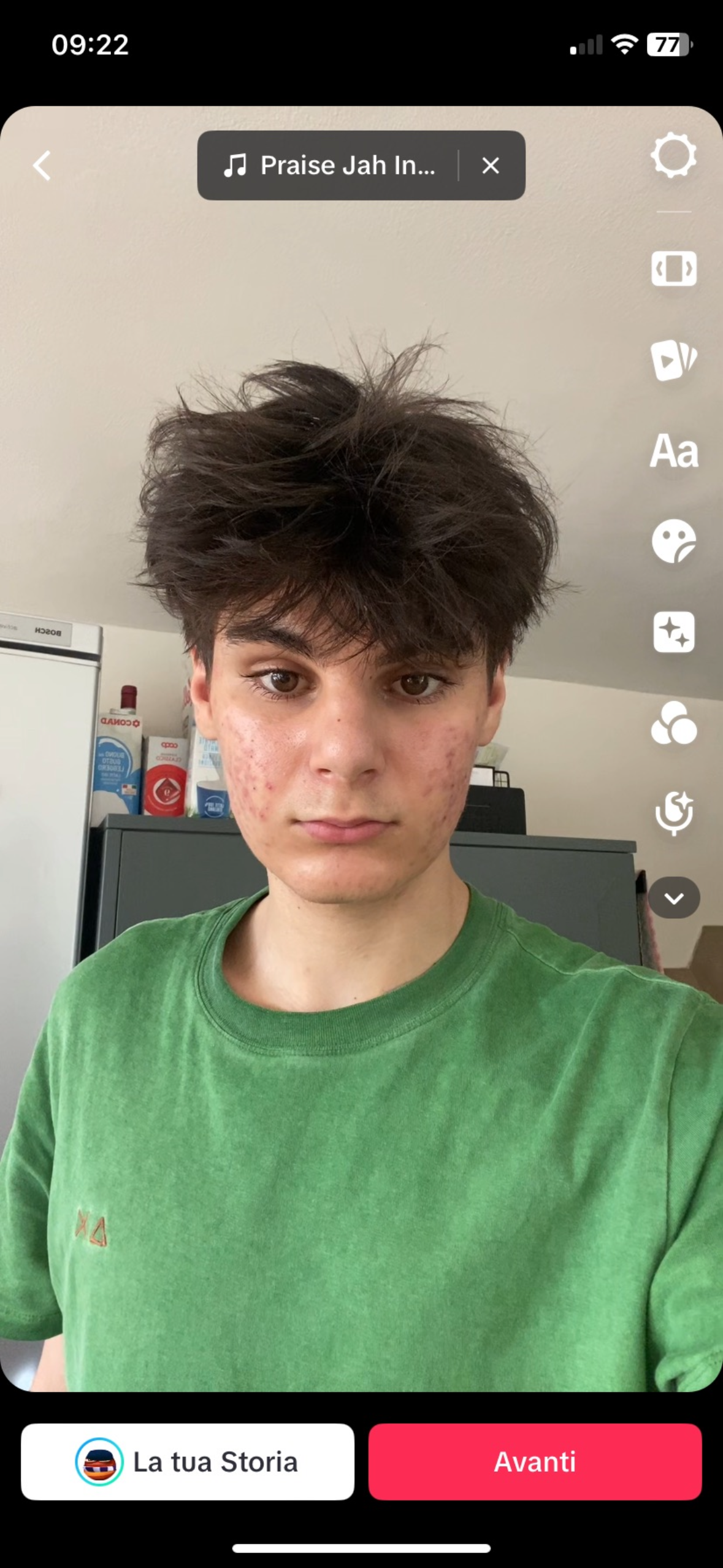Open the stickers icon
This screenshot has width=723, height=1568.
coord(673,542)
